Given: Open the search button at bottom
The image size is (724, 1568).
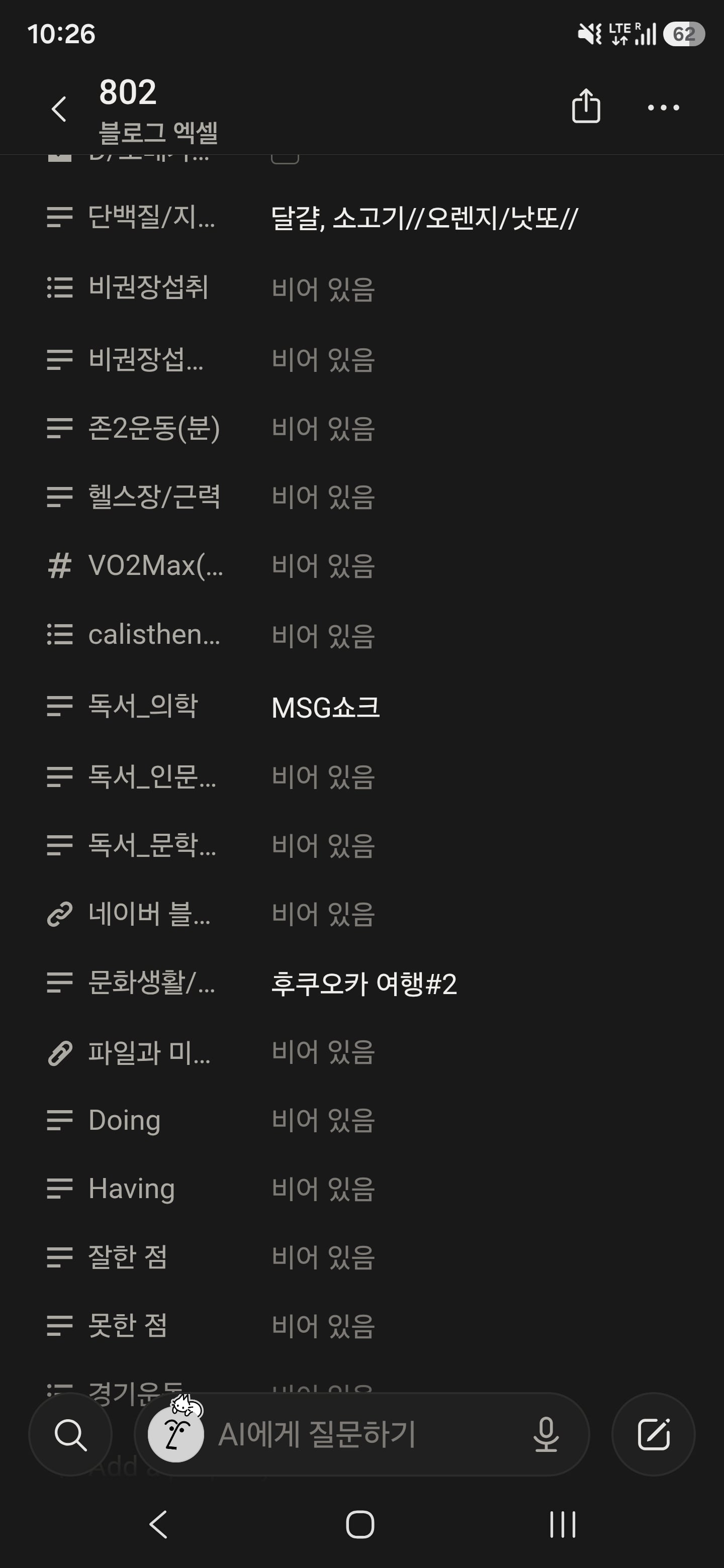Looking at the screenshot, I should [x=70, y=1434].
